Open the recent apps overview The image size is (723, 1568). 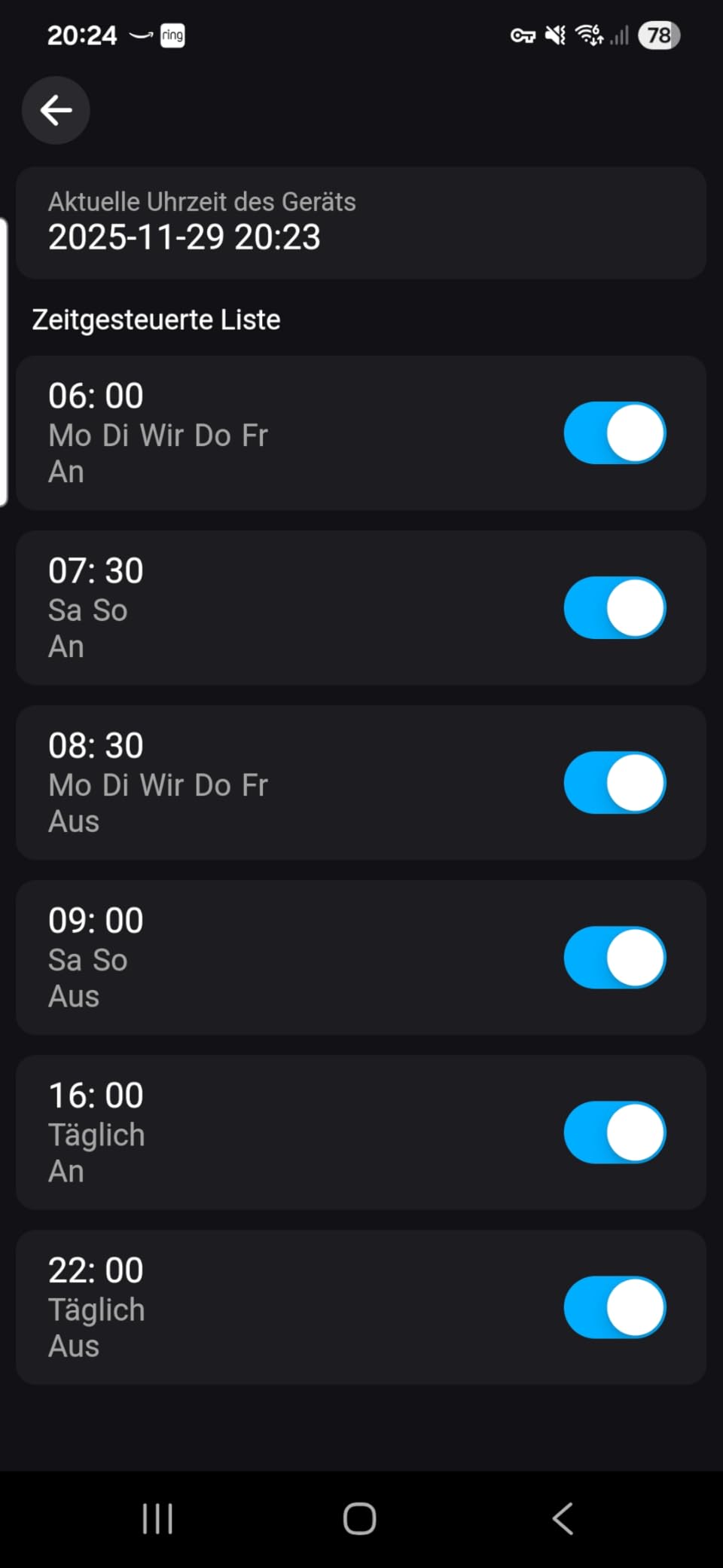[x=157, y=1518]
